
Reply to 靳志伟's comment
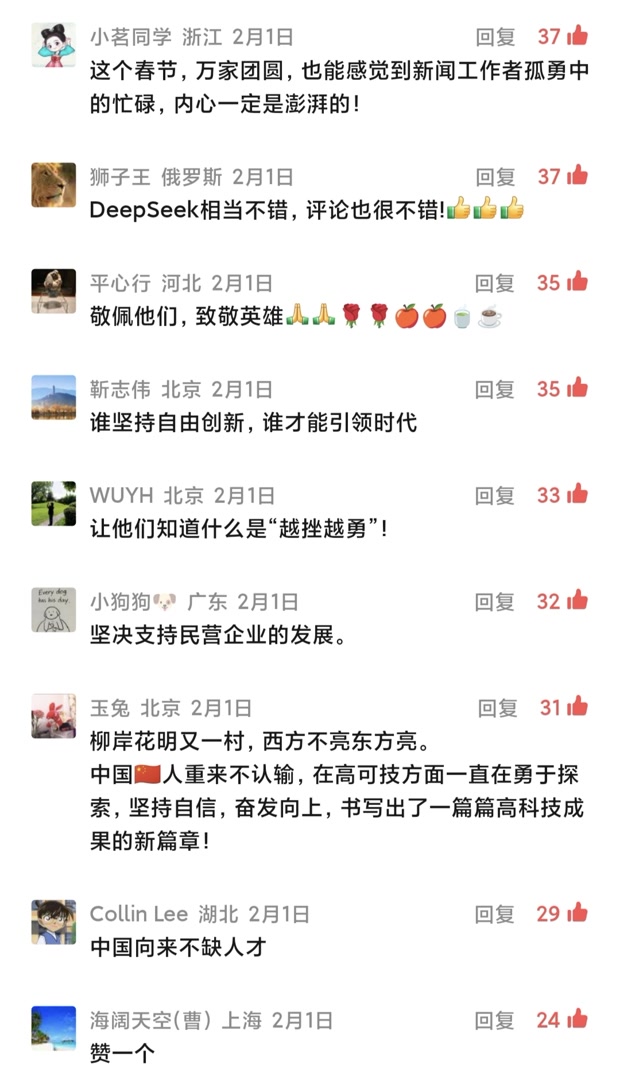(495, 389)
